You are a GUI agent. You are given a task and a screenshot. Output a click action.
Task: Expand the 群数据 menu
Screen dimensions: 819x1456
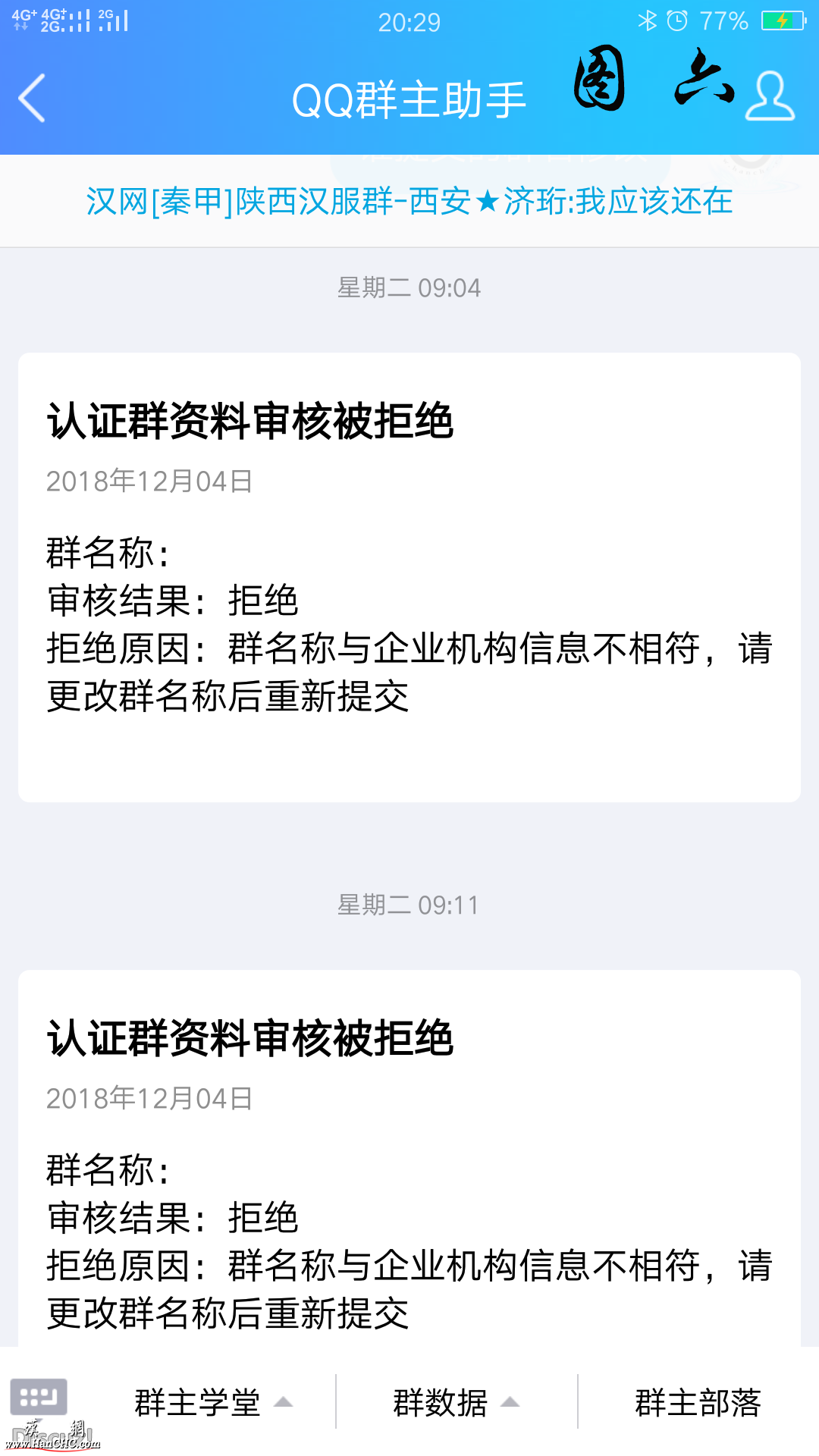pos(455,1402)
